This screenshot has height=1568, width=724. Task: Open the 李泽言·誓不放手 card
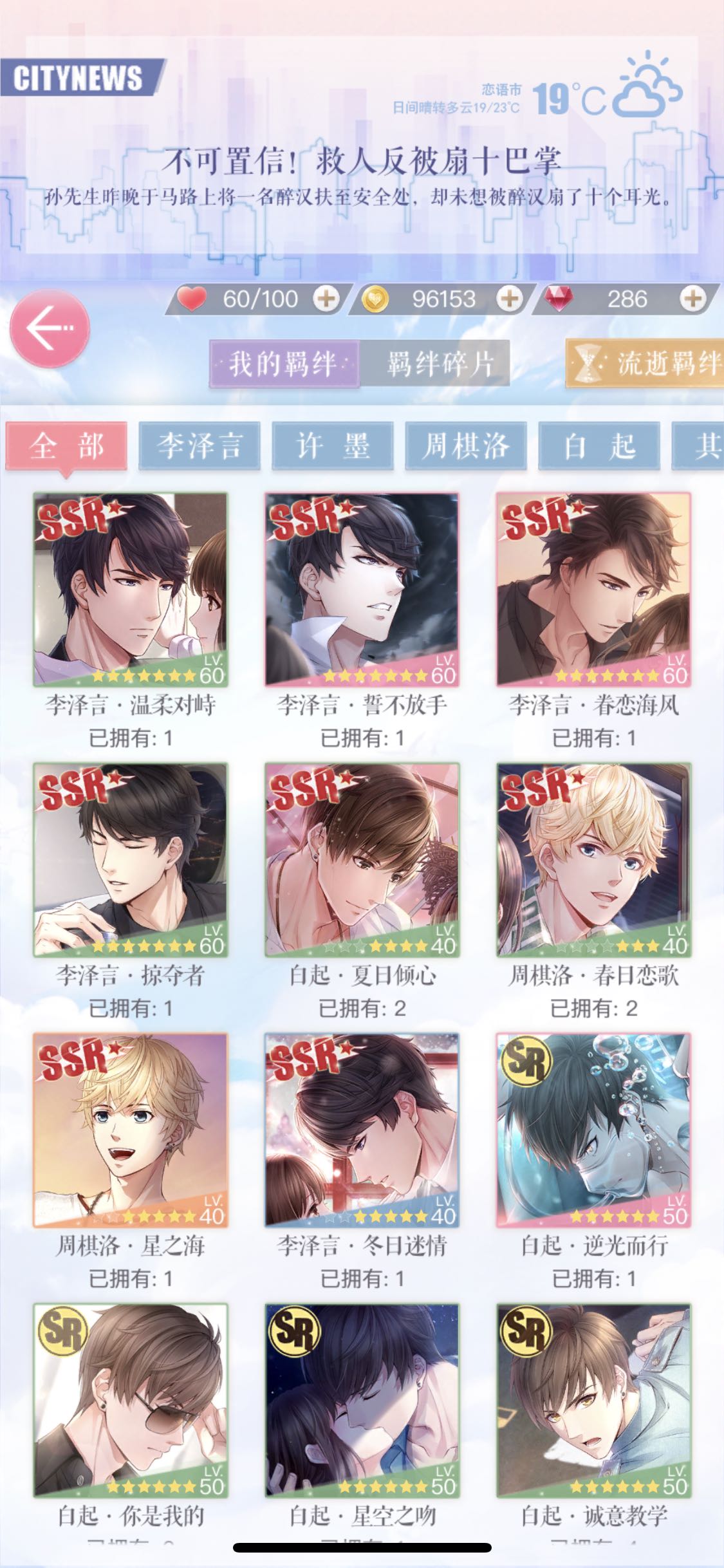[x=362, y=590]
